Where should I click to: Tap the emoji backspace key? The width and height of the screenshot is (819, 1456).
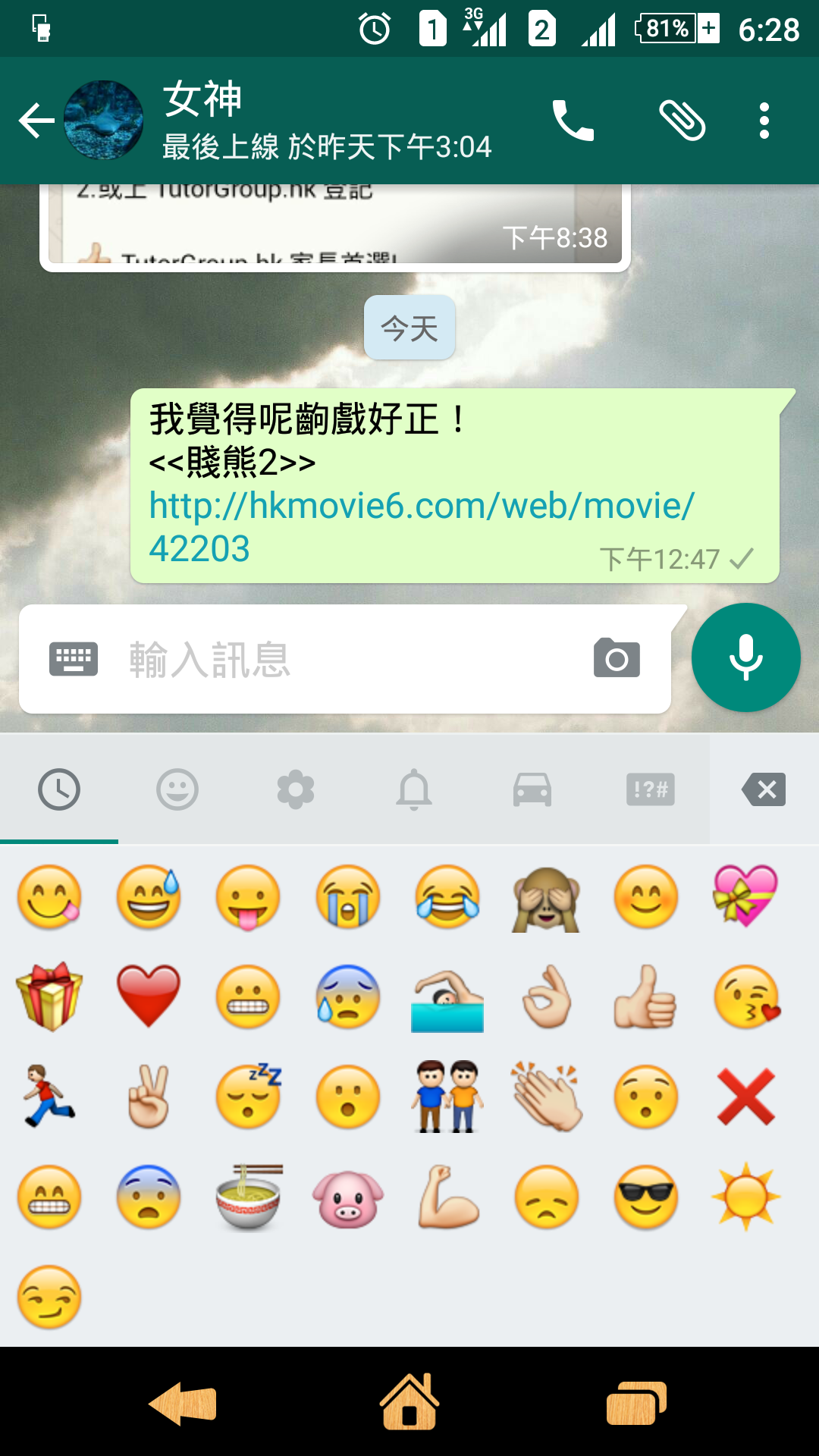click(x=764, y=789)
